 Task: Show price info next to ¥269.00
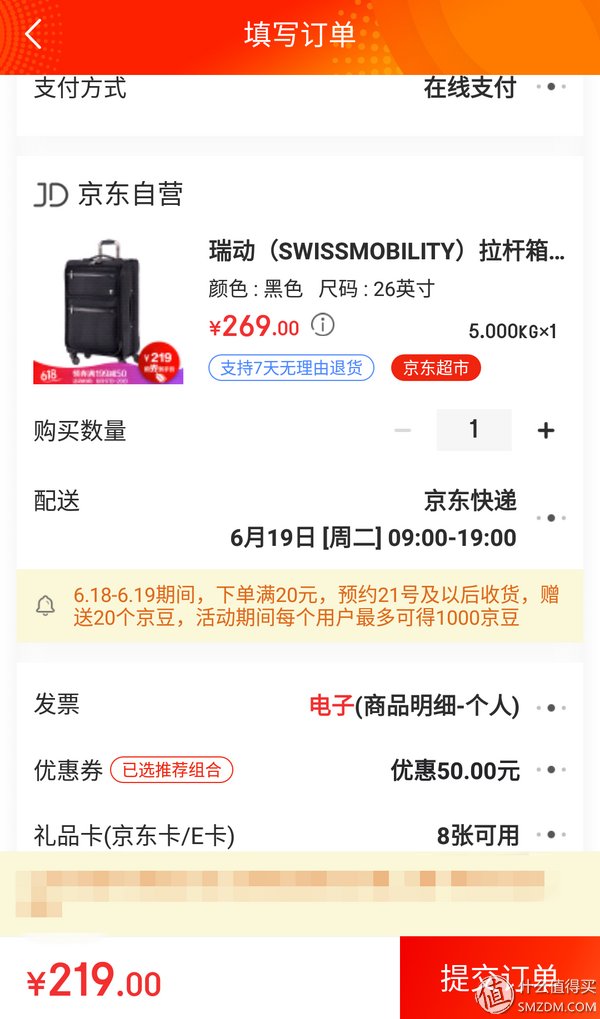[x=323, y=325]
